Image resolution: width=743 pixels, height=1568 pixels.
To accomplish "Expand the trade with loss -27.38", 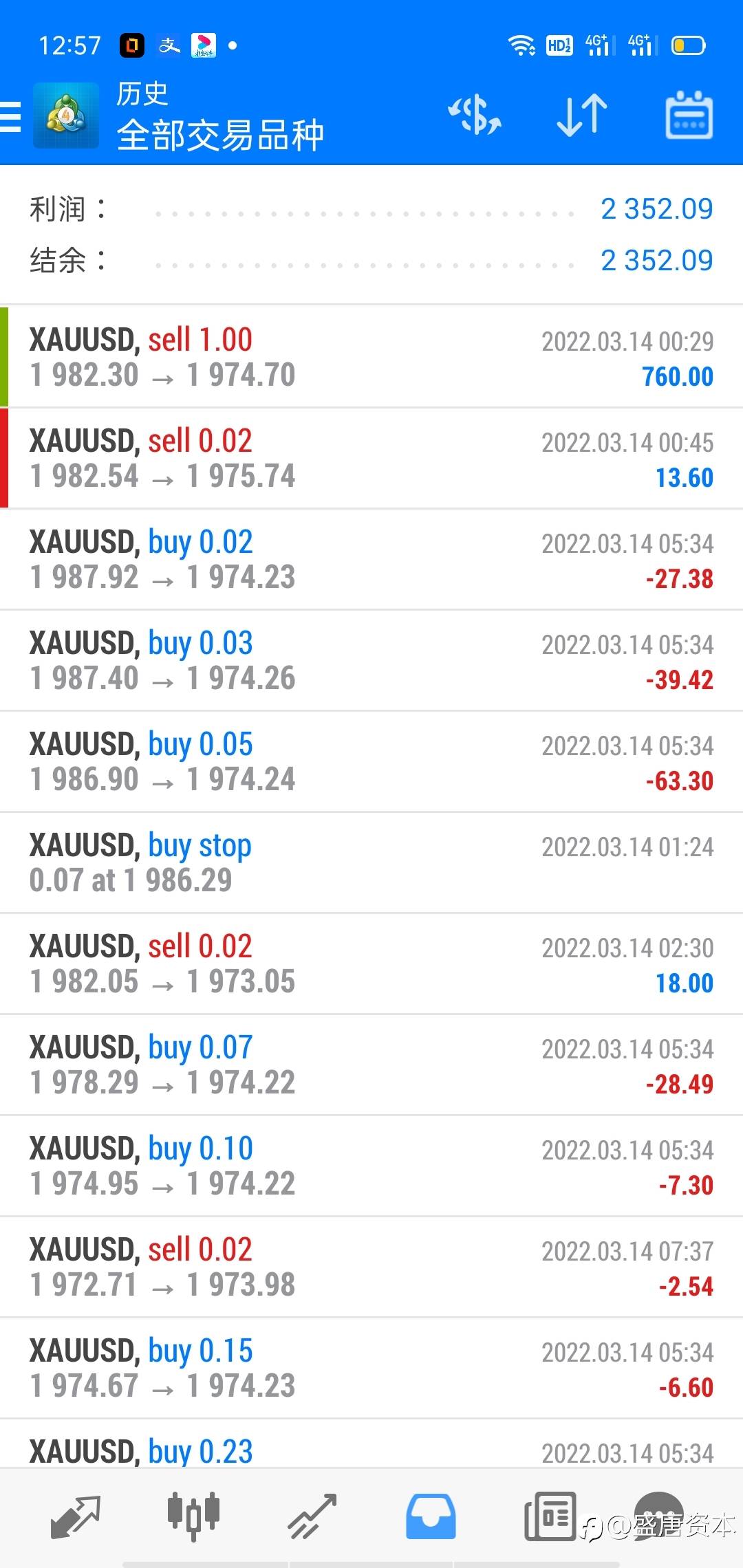I will tap(371, 559).
